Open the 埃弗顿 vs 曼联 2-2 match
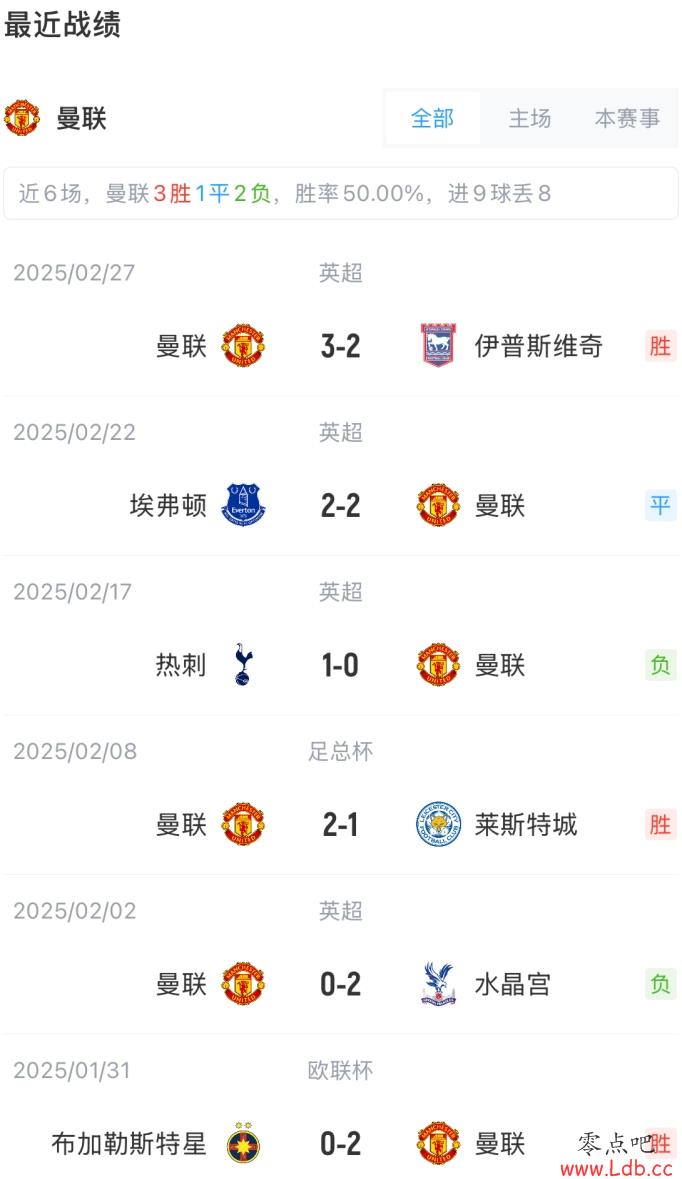The width and height of the screenshot is (682, 1179). (340, 506)
